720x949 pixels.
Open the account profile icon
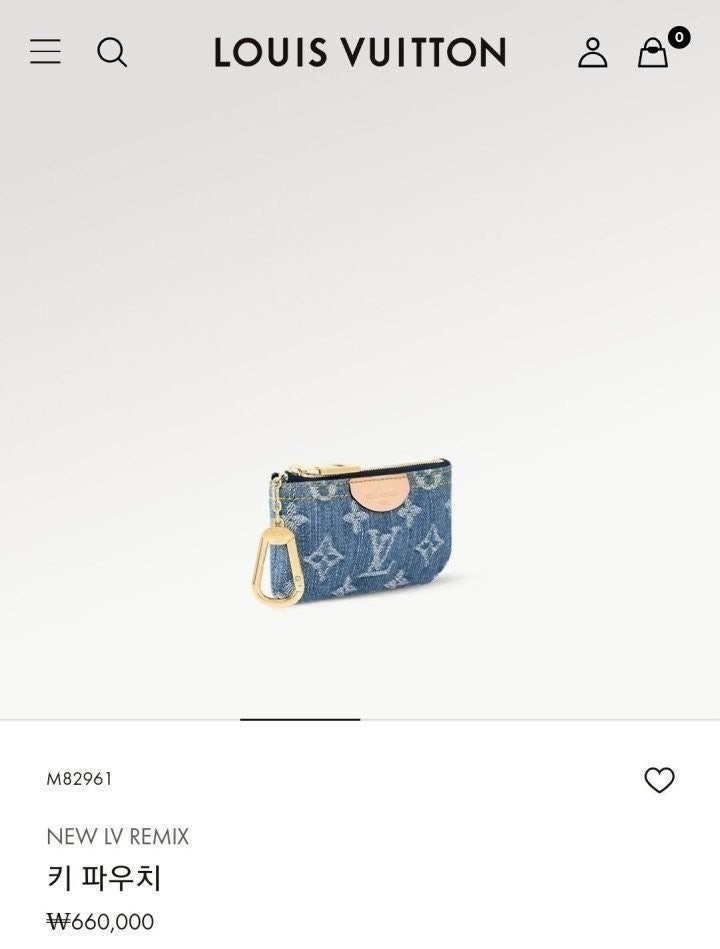[592, 52]
